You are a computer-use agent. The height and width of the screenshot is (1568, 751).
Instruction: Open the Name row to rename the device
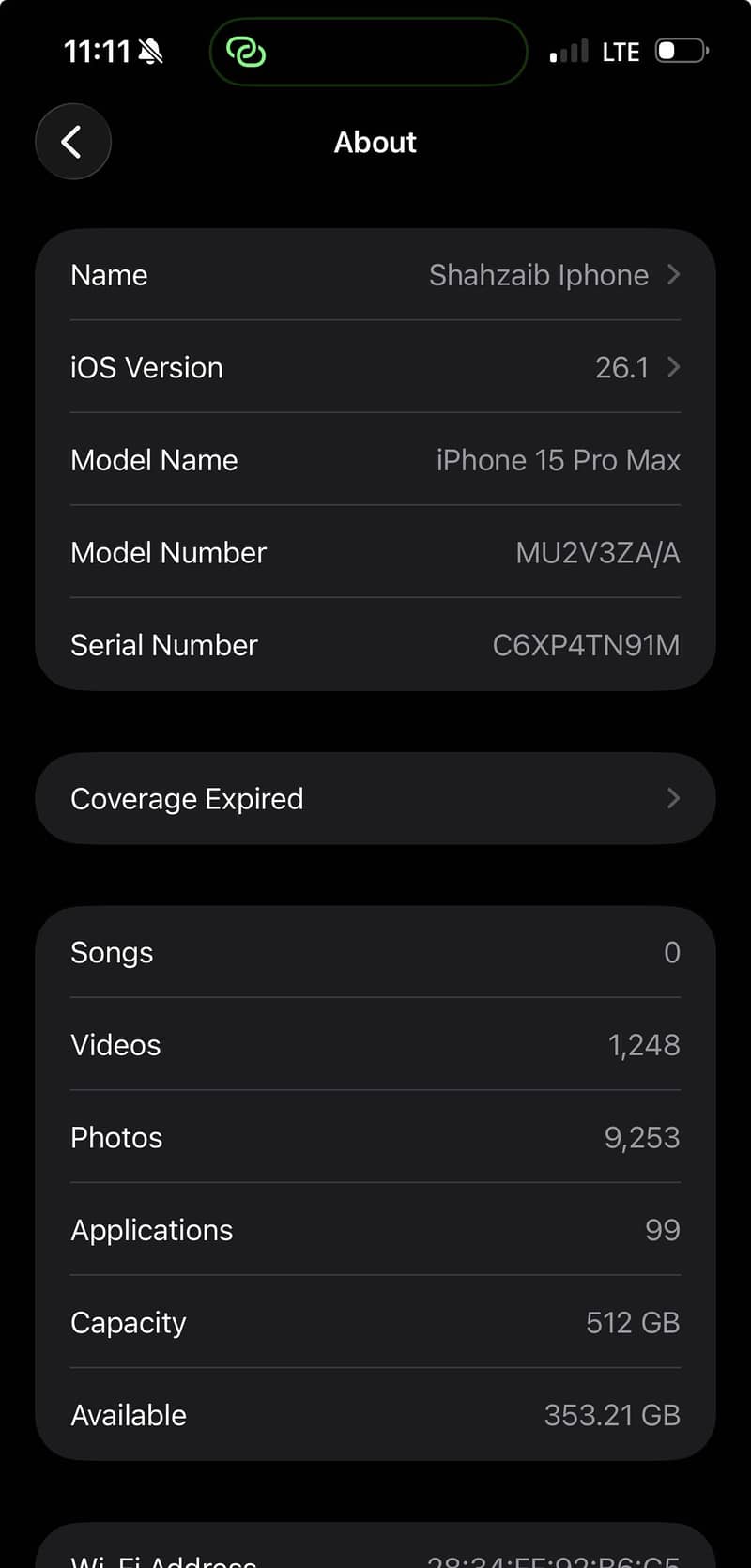(x=375, y=275)
